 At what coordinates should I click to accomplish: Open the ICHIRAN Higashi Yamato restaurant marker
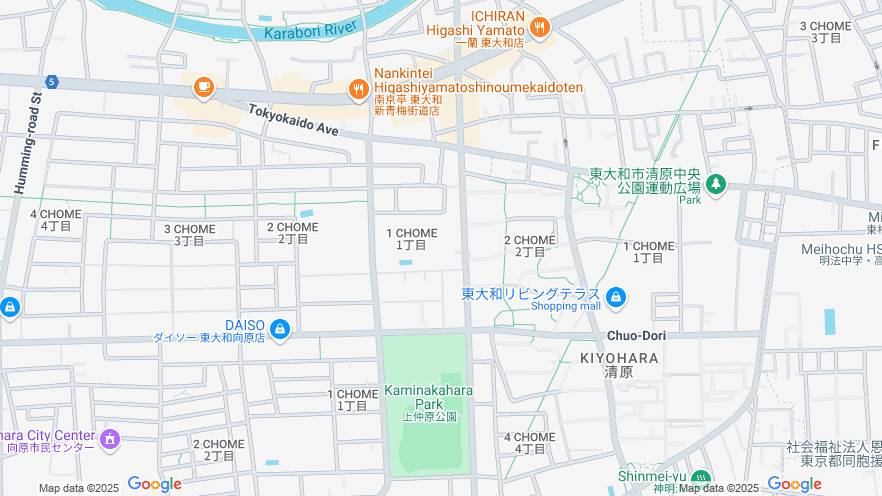(x=540, y=27)
